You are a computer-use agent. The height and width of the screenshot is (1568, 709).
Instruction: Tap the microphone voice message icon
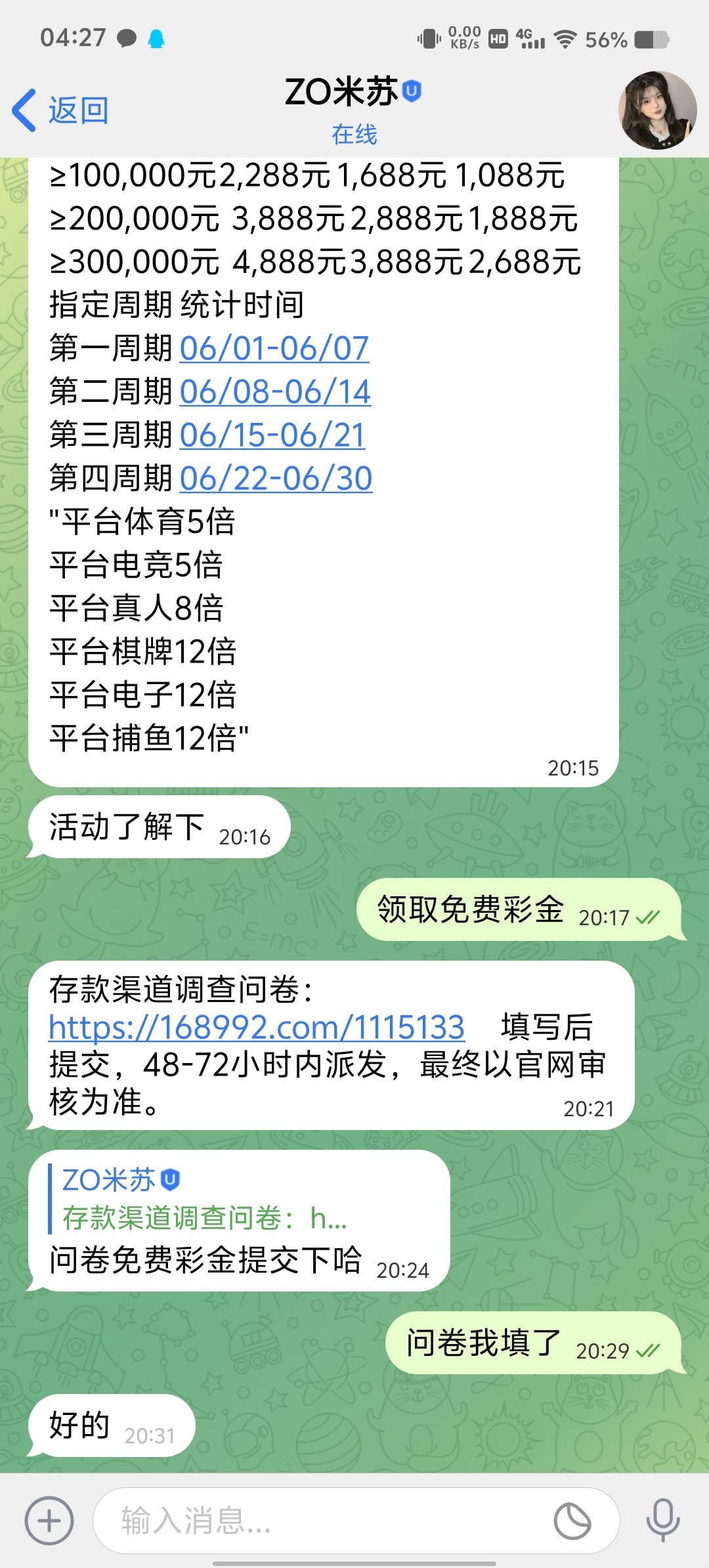click(663, 1520)
